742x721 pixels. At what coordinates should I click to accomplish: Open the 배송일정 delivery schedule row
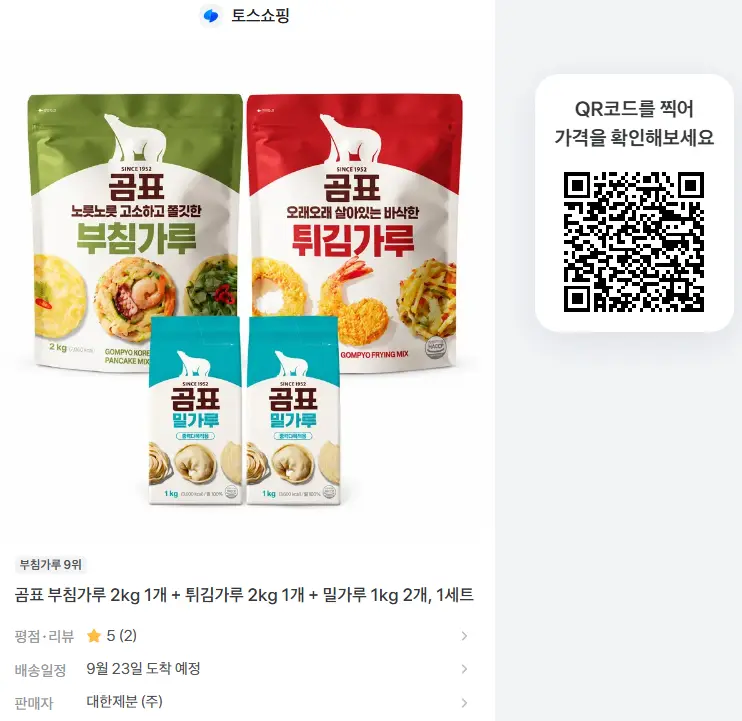pos(242,669)
